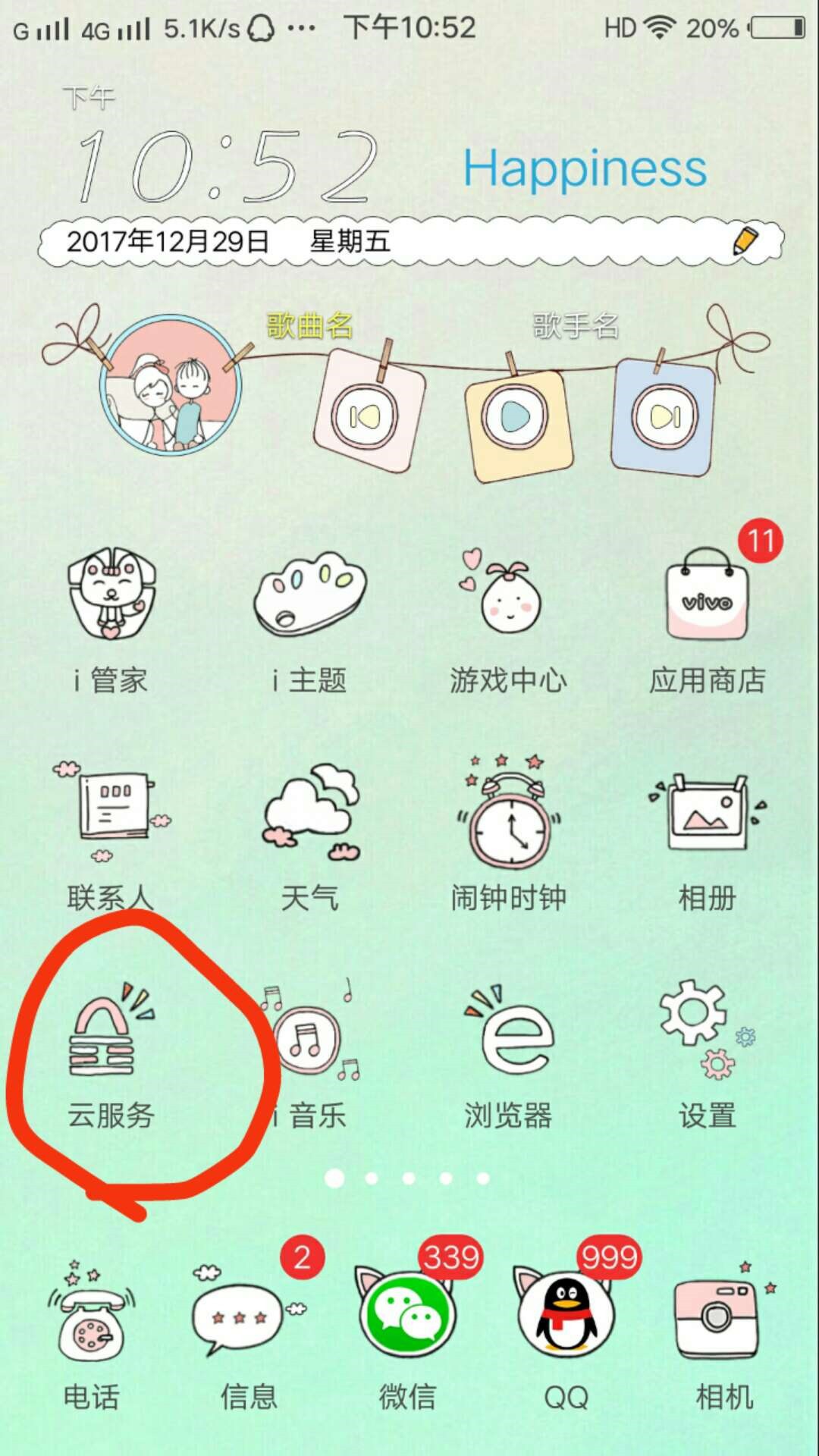Image resolution: width=819 pixels, height=1456 pixels.
Task: Skip to next song in widget
Action: point(665,416)
